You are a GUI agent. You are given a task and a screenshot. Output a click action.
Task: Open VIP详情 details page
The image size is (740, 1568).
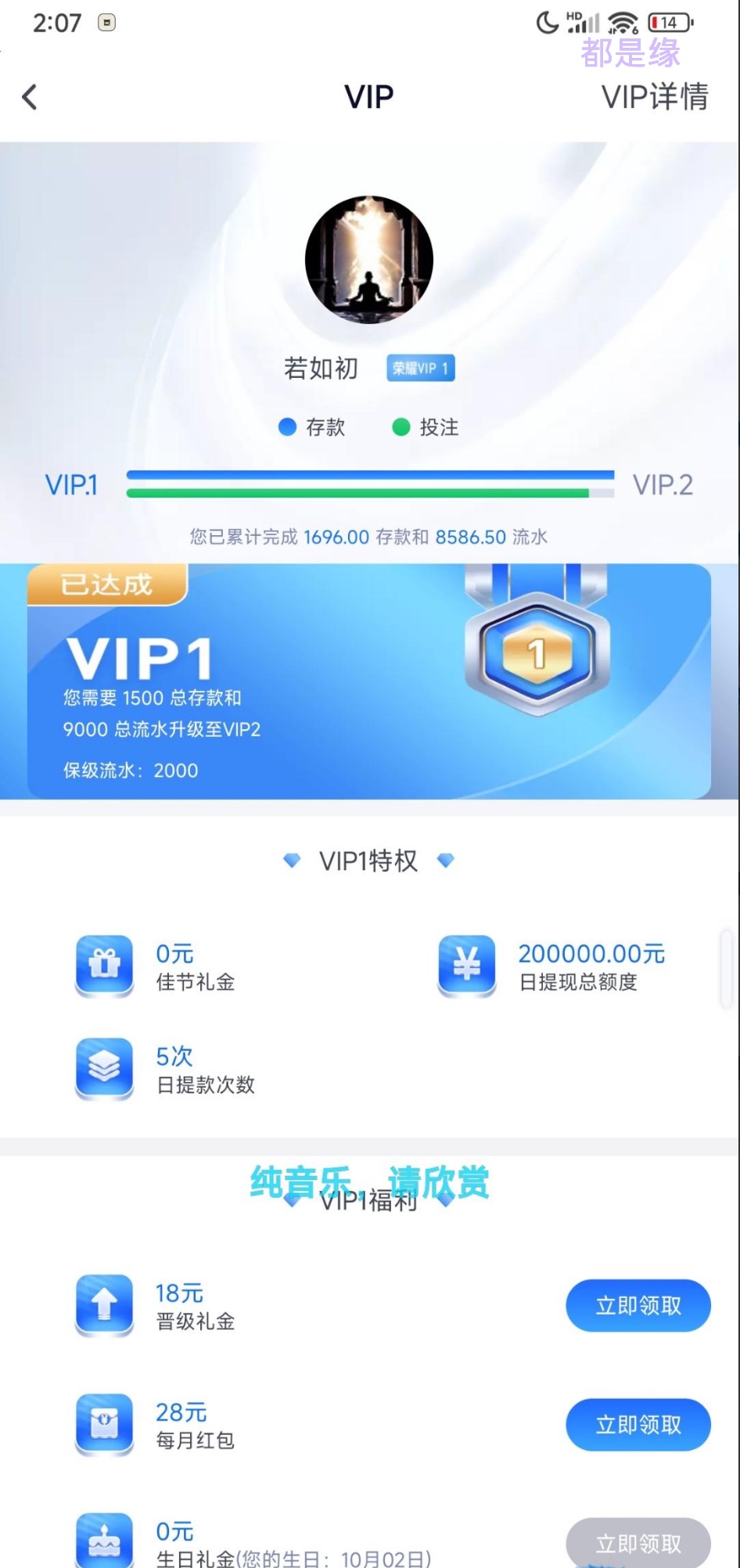point(654,97)
